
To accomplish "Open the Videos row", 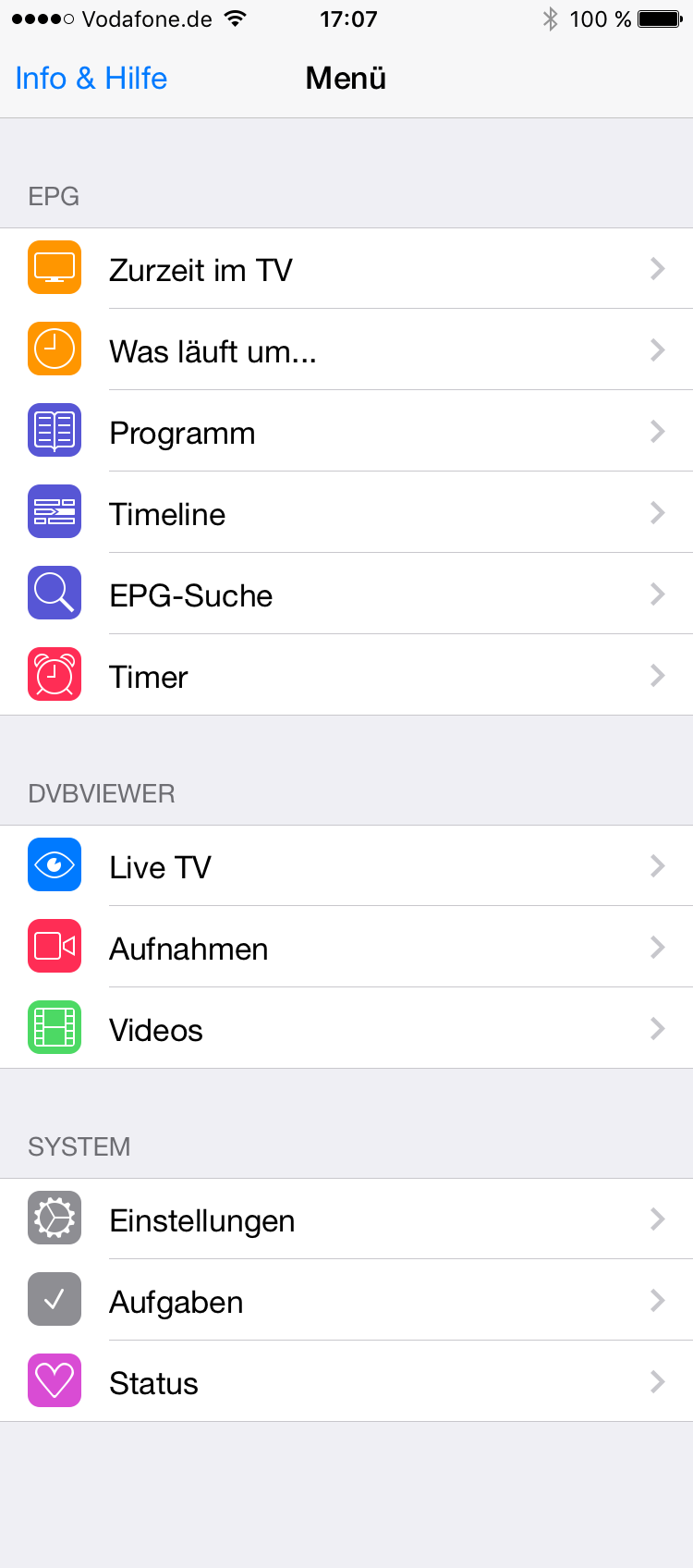I will (346, 1028).
